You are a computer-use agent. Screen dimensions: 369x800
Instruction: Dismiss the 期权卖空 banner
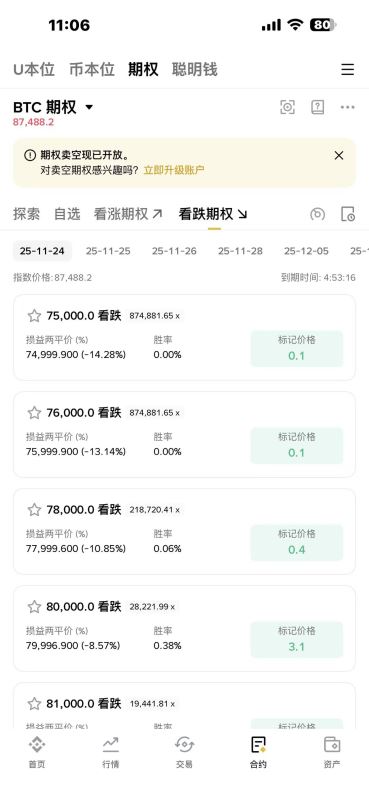coord(339,156)
